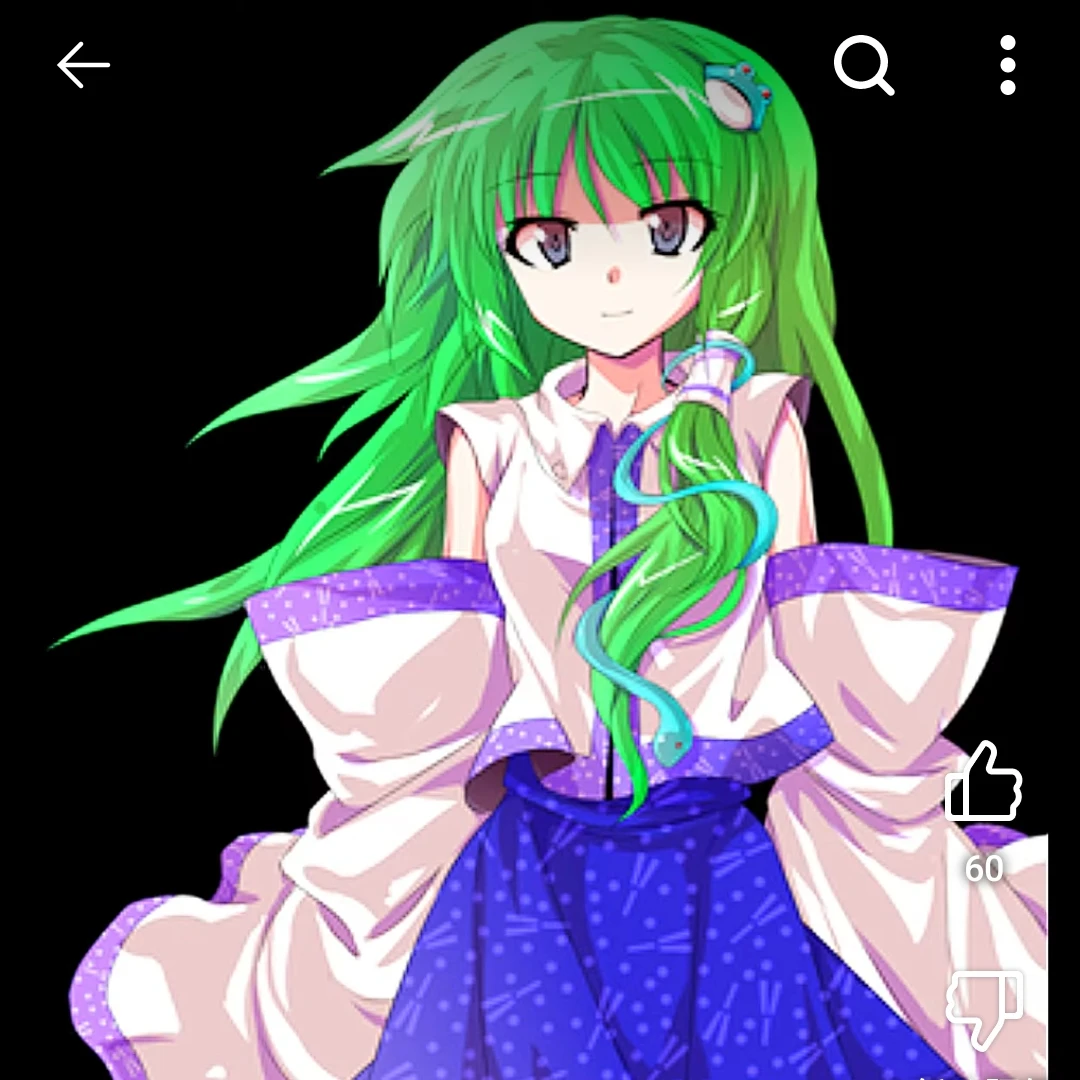
Task: Dislike this video with thumbs down
Action: pos(984,1008)
